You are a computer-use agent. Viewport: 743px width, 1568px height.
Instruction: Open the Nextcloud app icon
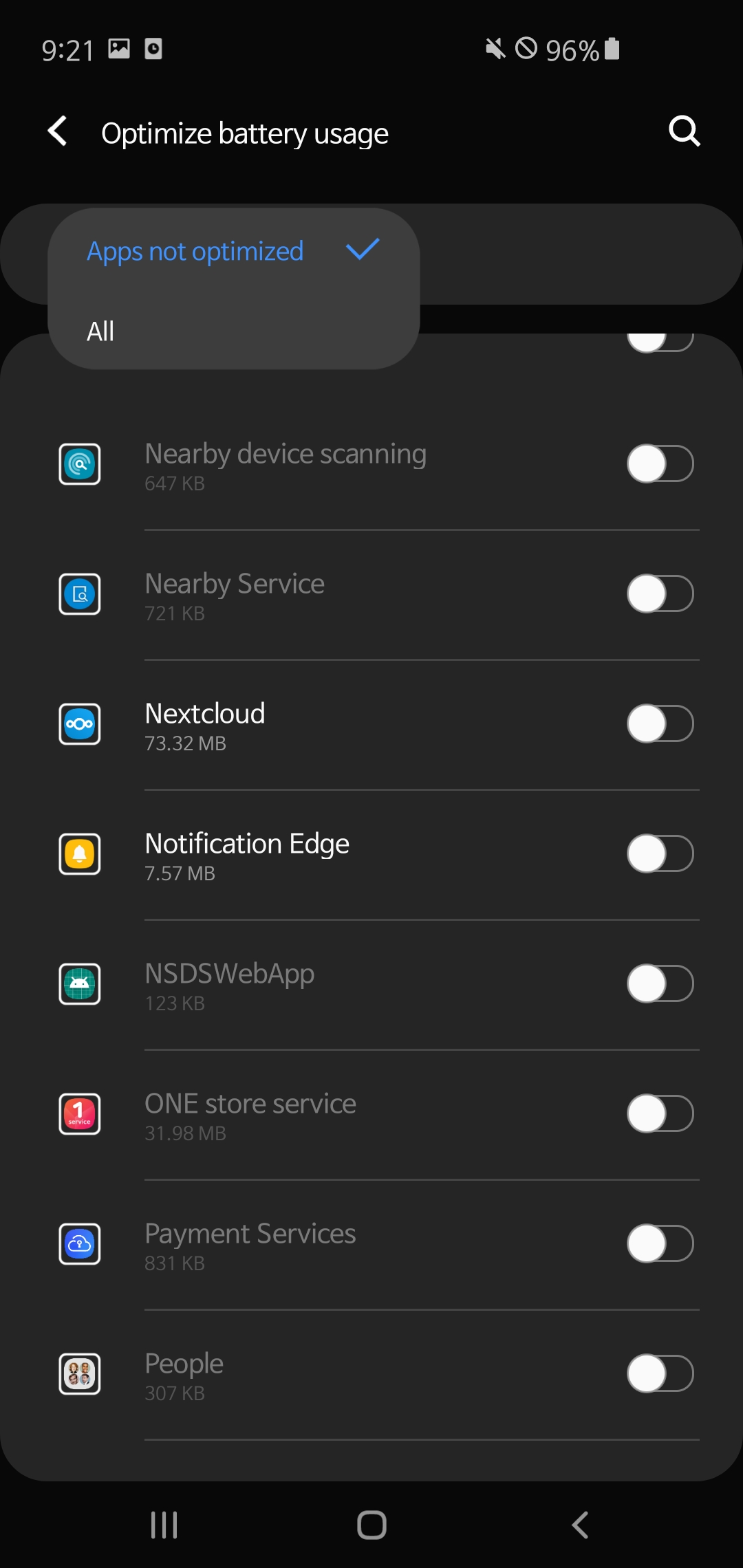click(x=79, y=723)
